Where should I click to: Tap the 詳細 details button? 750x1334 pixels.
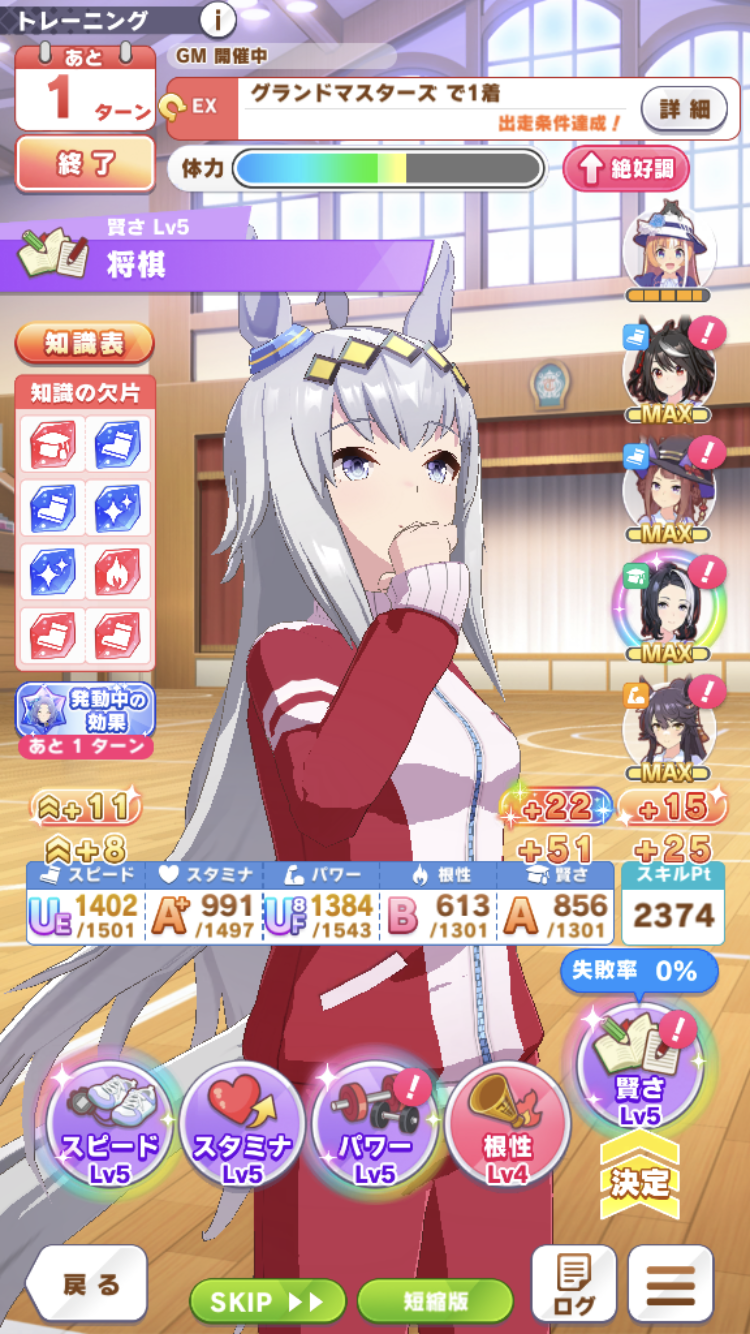tap(684, 109)
